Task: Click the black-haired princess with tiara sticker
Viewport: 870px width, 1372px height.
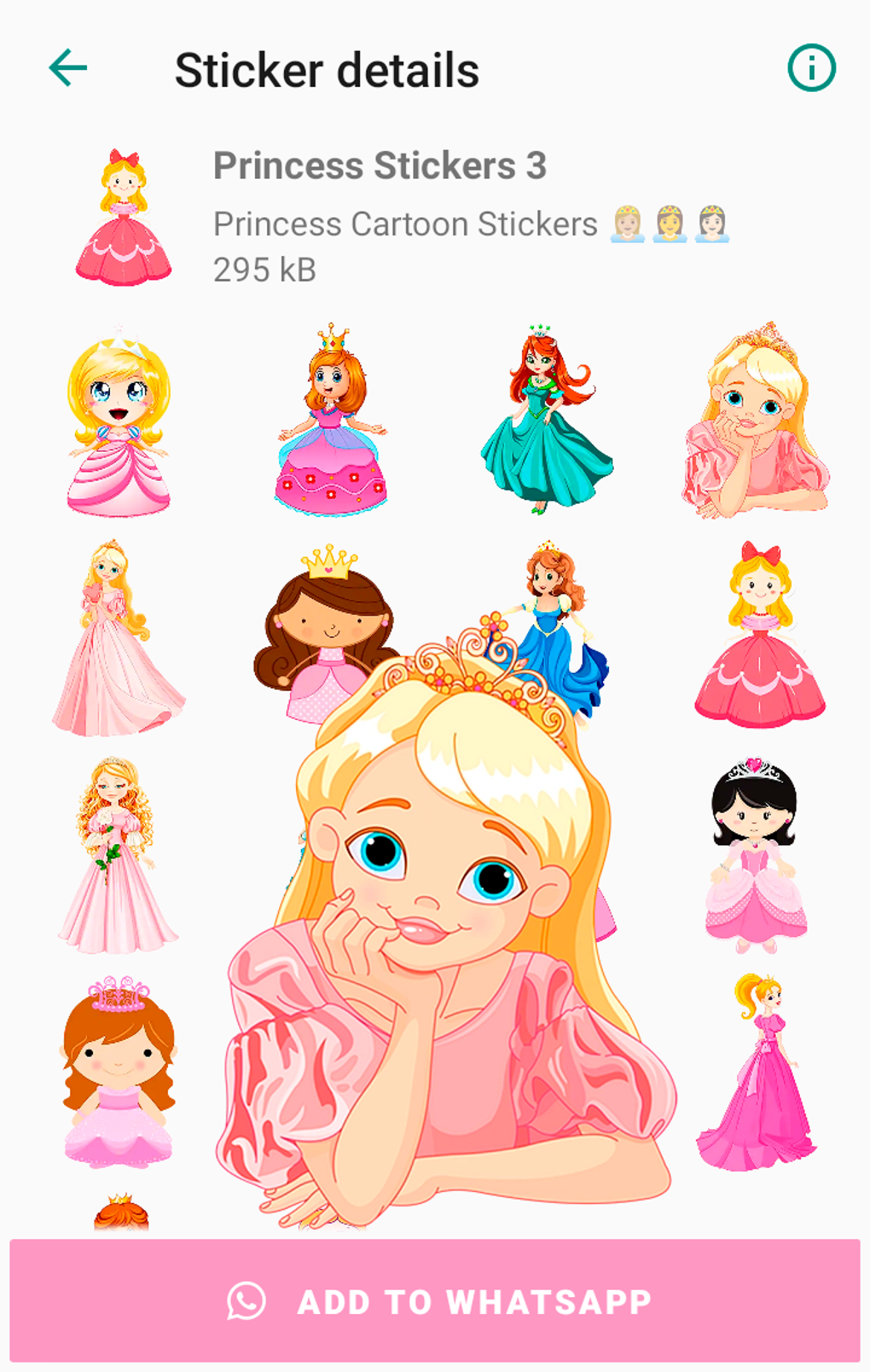Action: point(757,853)
